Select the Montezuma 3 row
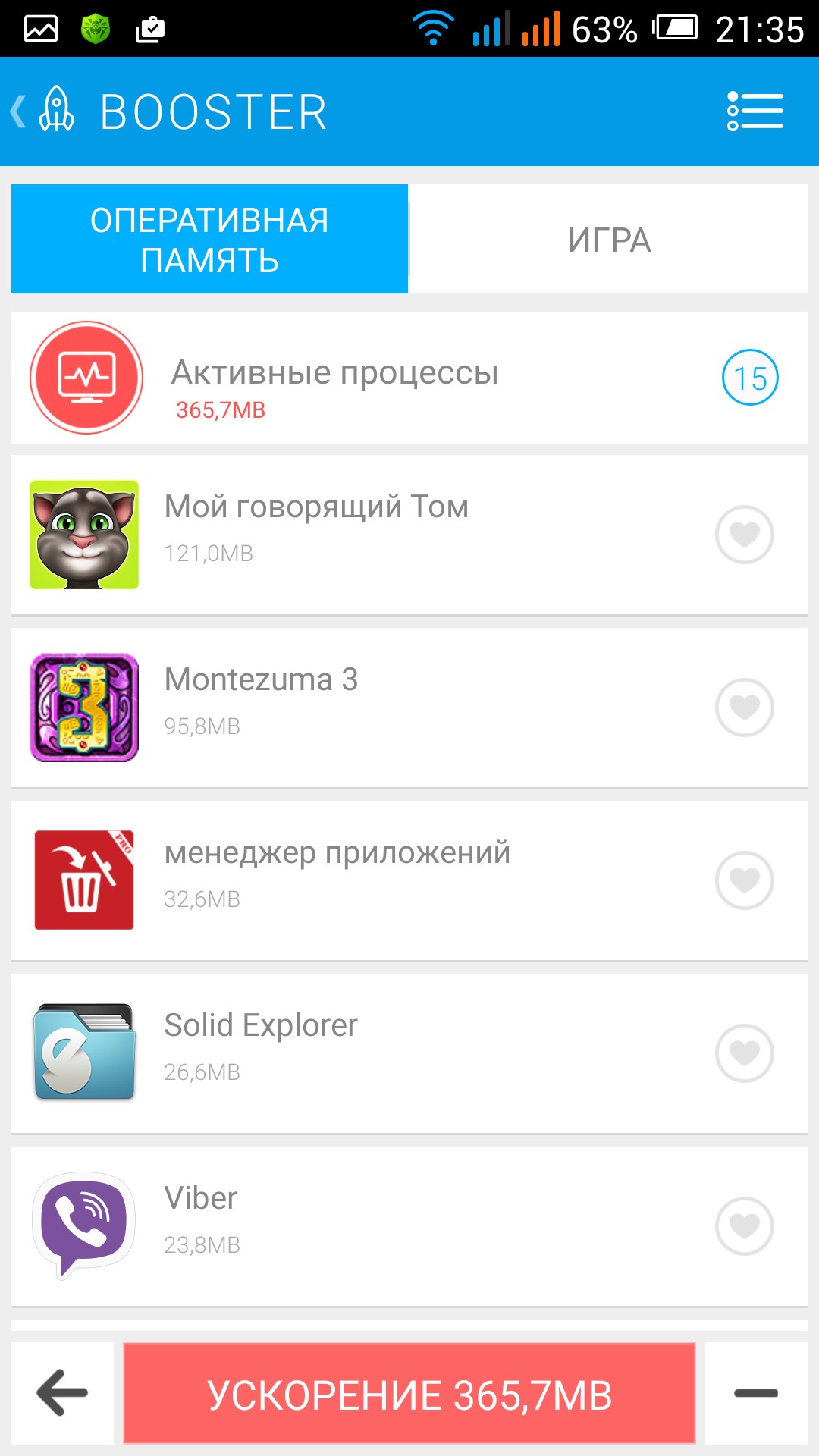The image size is (819, 1456). (x=364, y=708)
